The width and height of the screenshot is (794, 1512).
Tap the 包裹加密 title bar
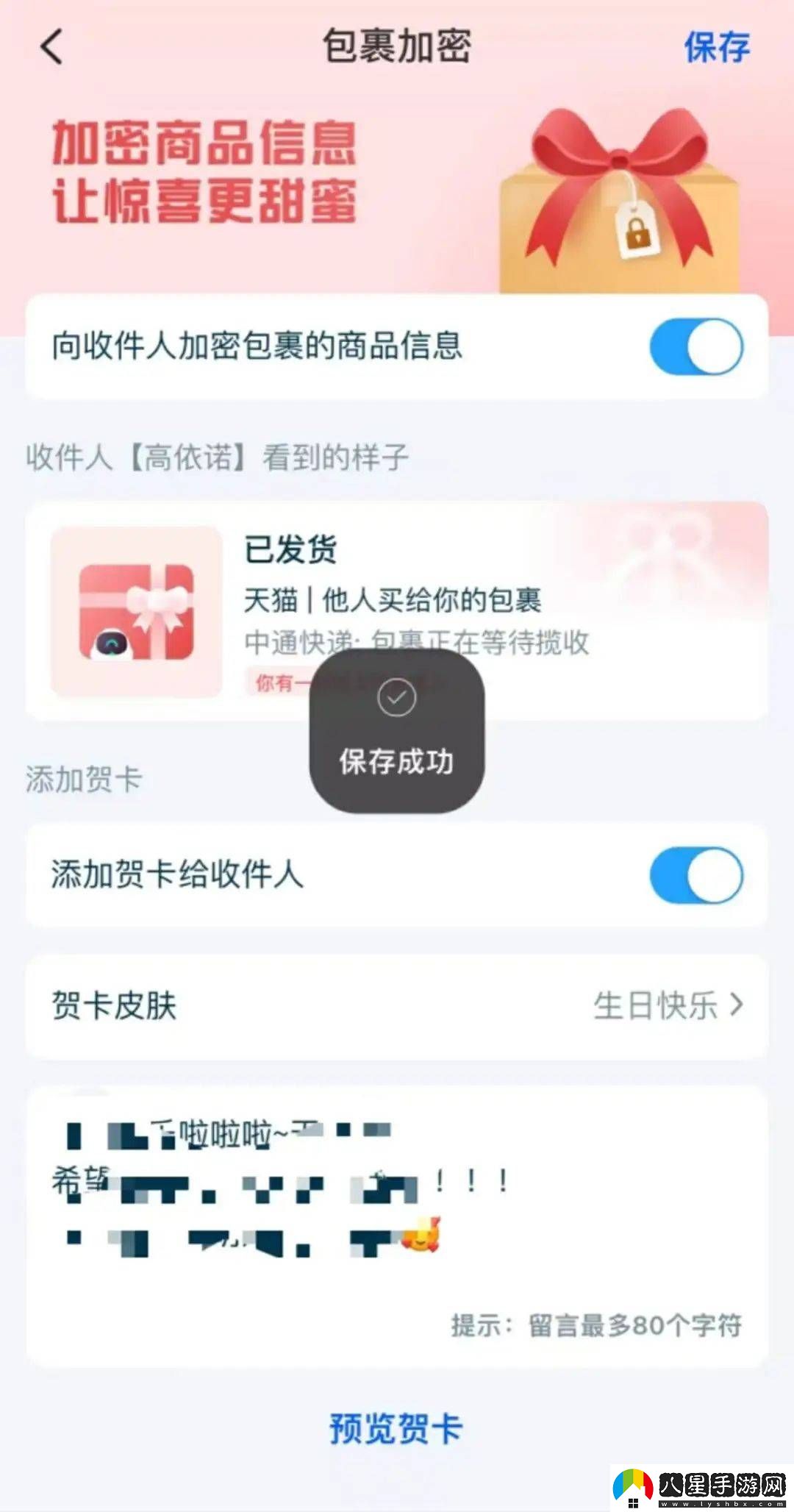[x=397, y=46]
